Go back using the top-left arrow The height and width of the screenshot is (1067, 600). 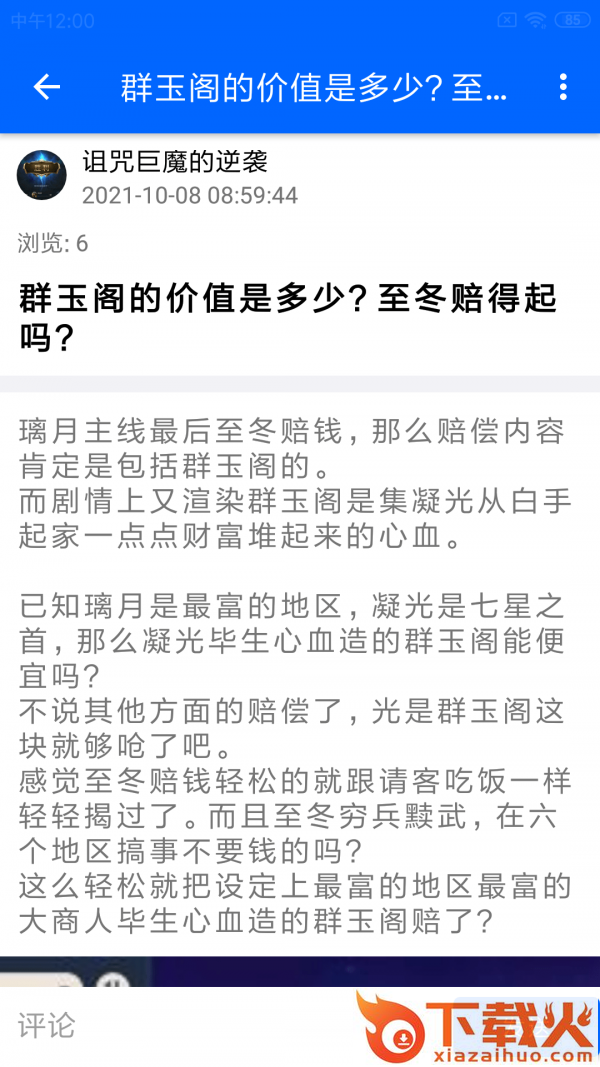coord(47,87)
